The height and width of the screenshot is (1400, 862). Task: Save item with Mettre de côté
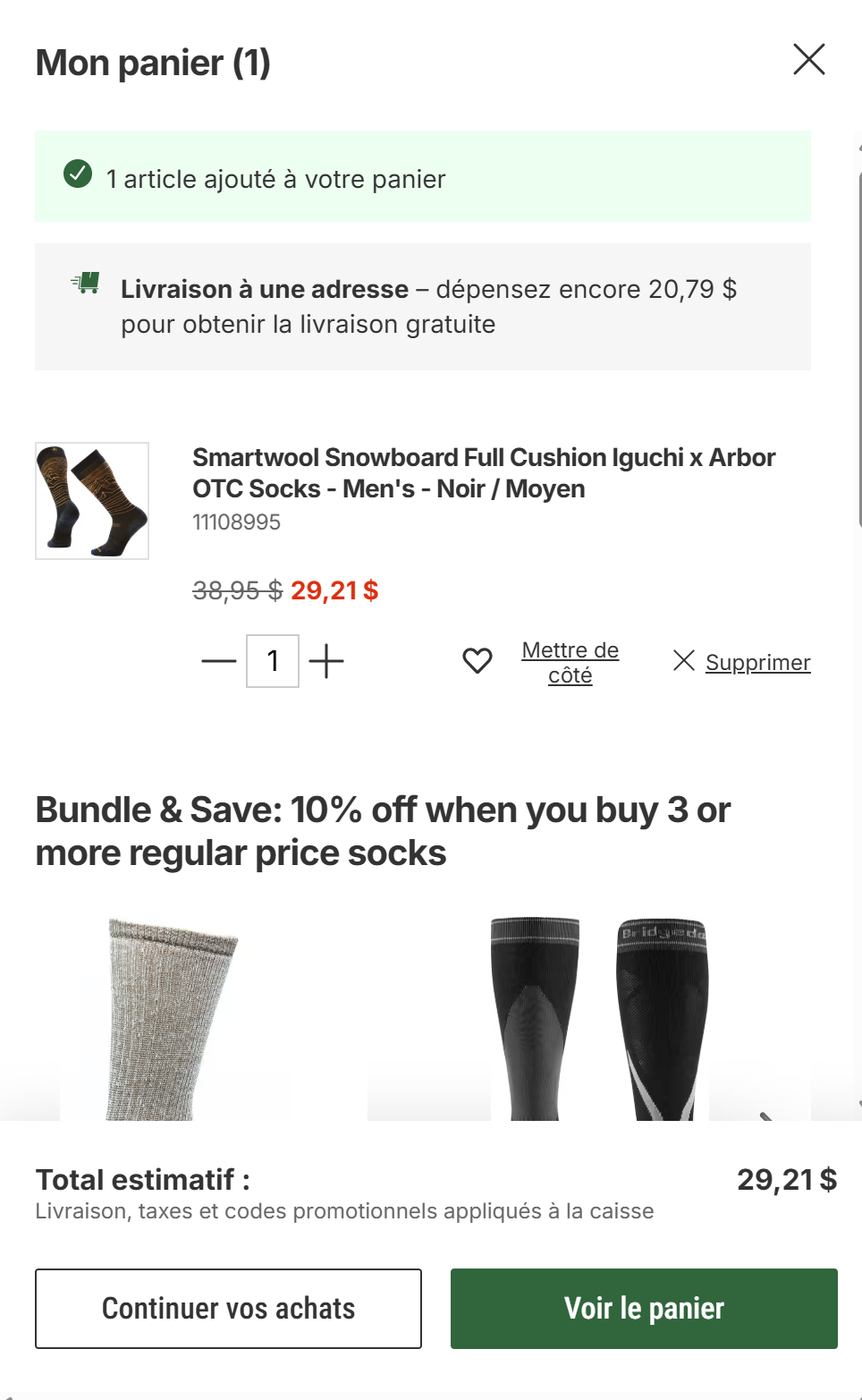click(x=570, y=663)
